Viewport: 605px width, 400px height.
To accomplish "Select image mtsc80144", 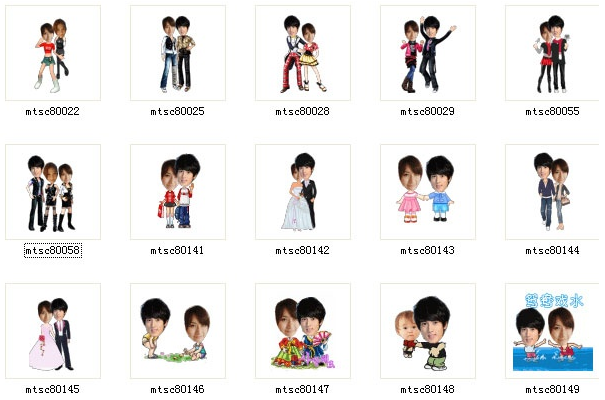I will pos(551,192).
